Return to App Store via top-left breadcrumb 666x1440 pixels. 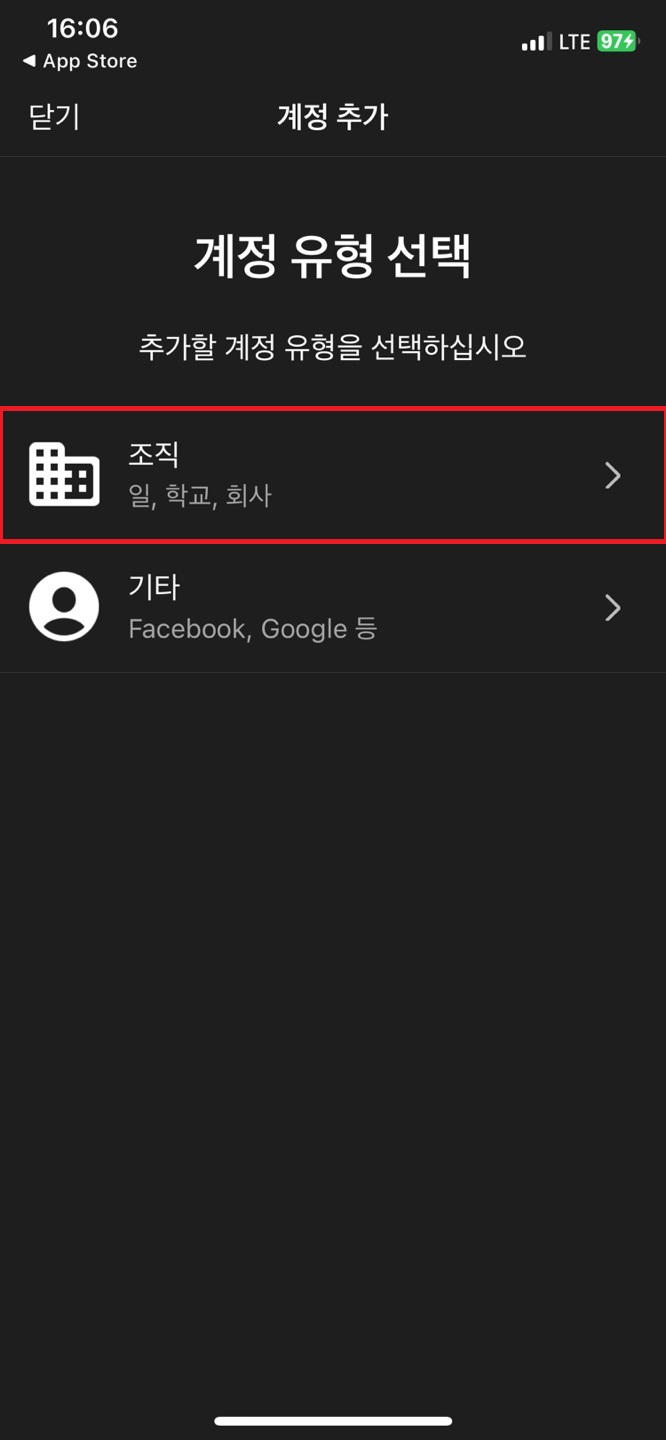coord(80,61)
